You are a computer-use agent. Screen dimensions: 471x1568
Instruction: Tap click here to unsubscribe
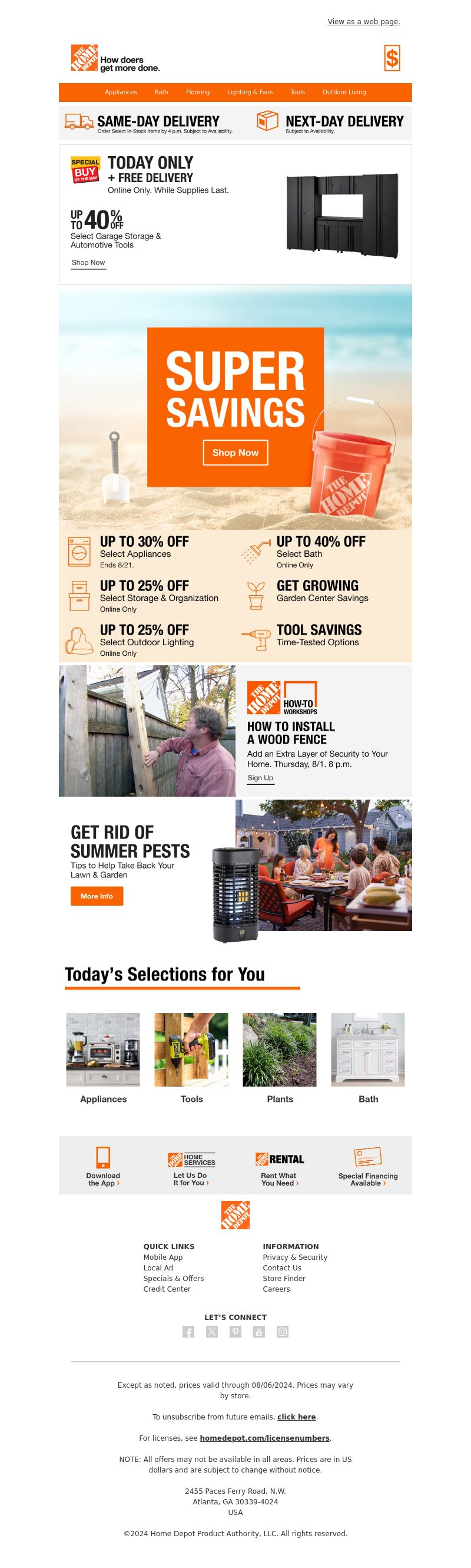(x=296, y=1417)
